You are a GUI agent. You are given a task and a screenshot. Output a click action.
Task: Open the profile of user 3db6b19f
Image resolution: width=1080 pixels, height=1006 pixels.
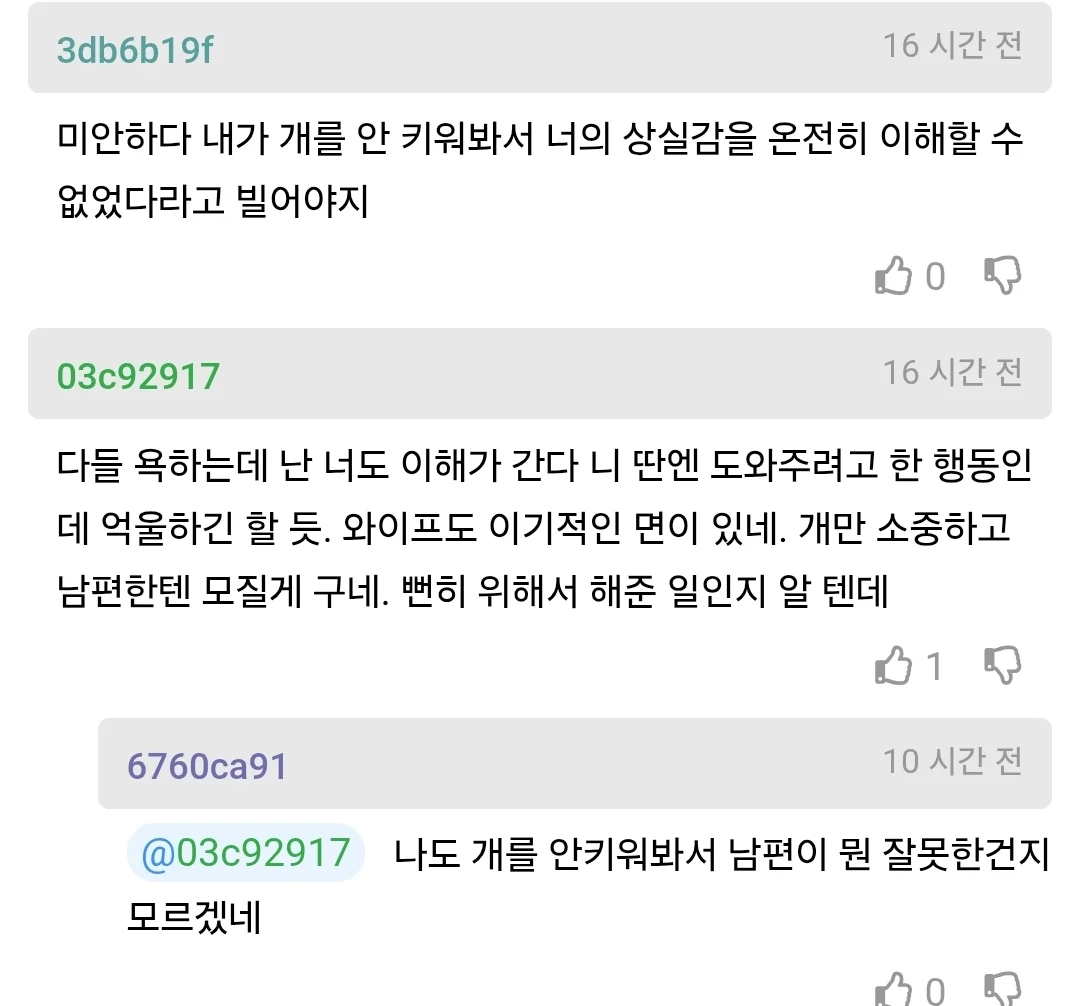136,48
